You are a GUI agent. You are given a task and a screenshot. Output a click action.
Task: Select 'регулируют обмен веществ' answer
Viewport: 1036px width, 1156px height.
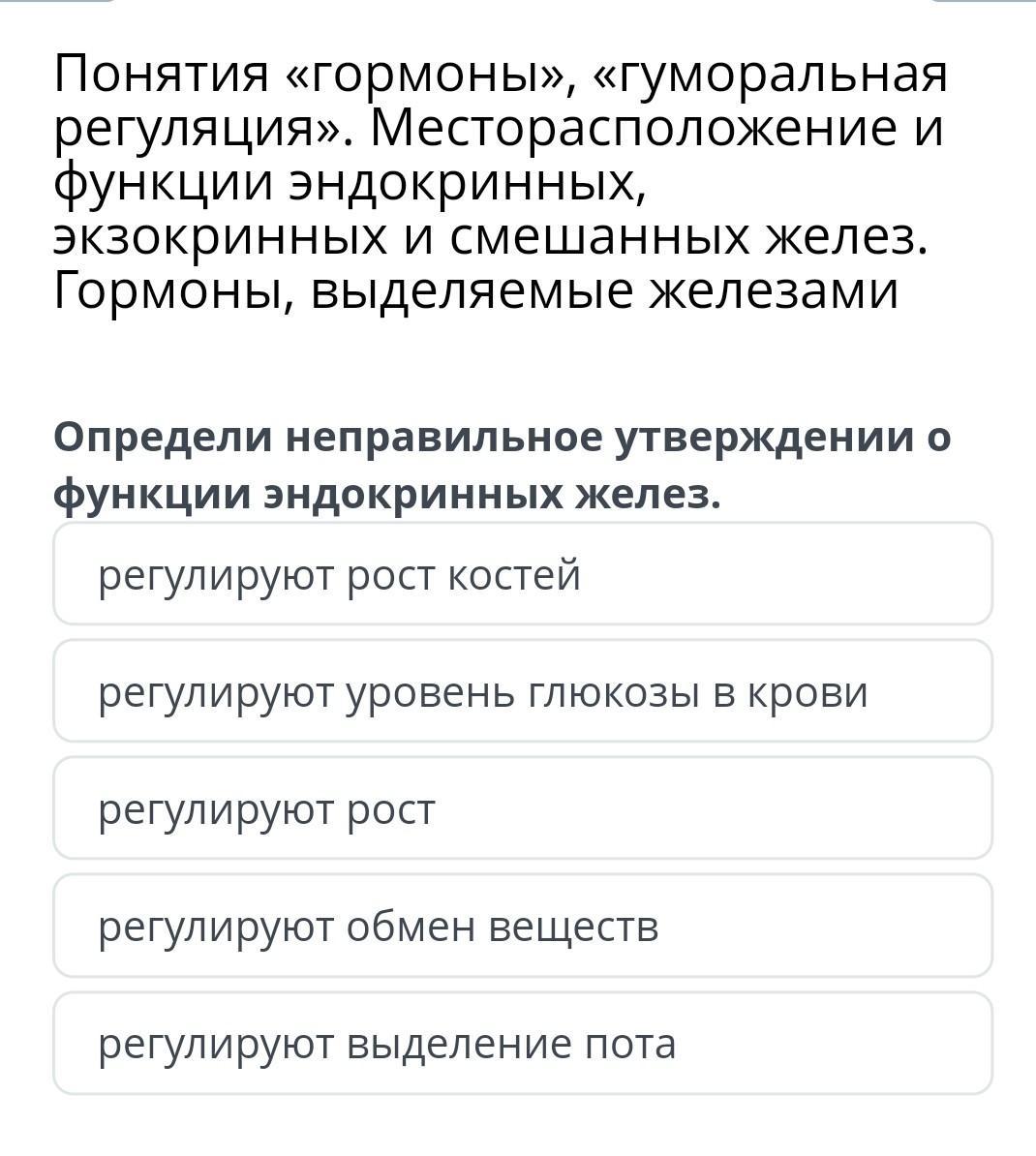(x=523, y=926)
